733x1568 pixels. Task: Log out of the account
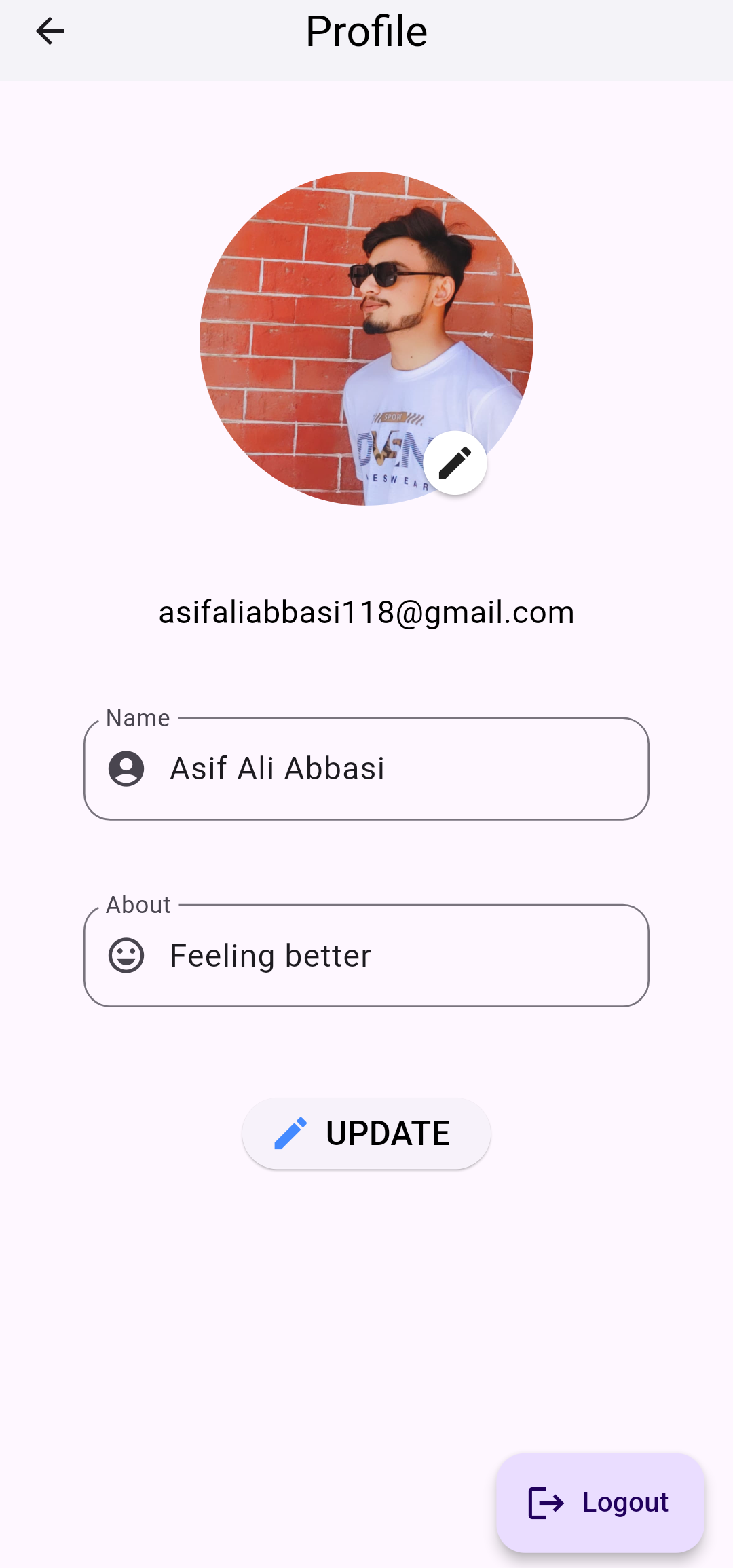tap(600, 1503)
